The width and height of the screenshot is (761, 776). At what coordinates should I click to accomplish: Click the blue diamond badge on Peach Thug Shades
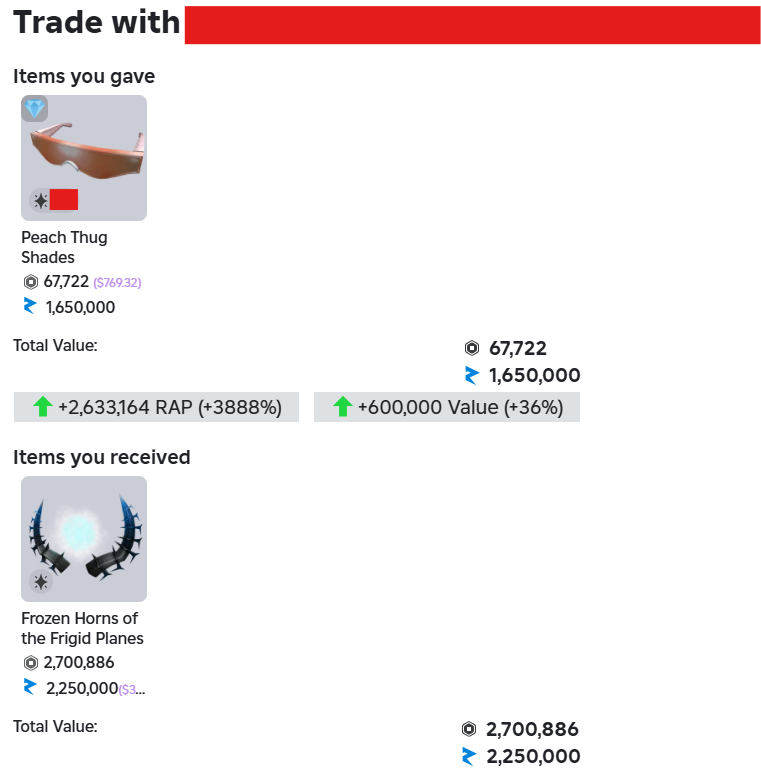click(37, 108)
